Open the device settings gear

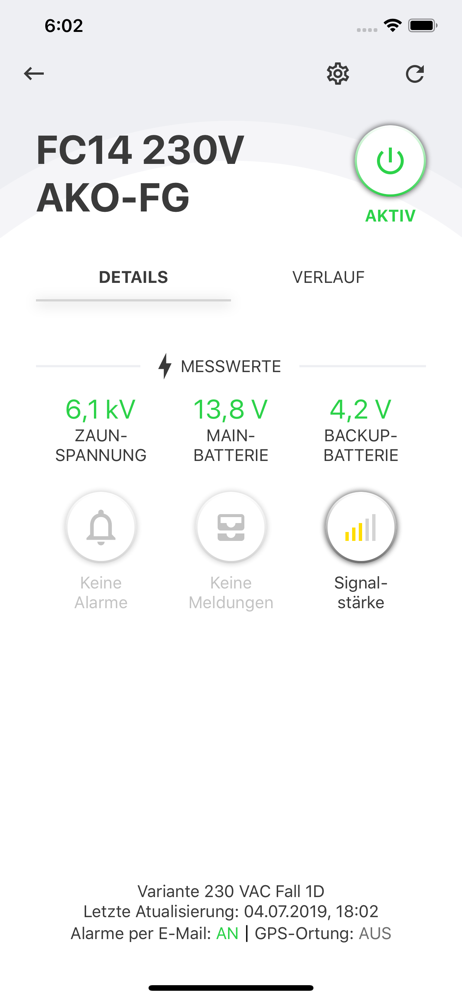pyautogui.click(x=338, y=74)
